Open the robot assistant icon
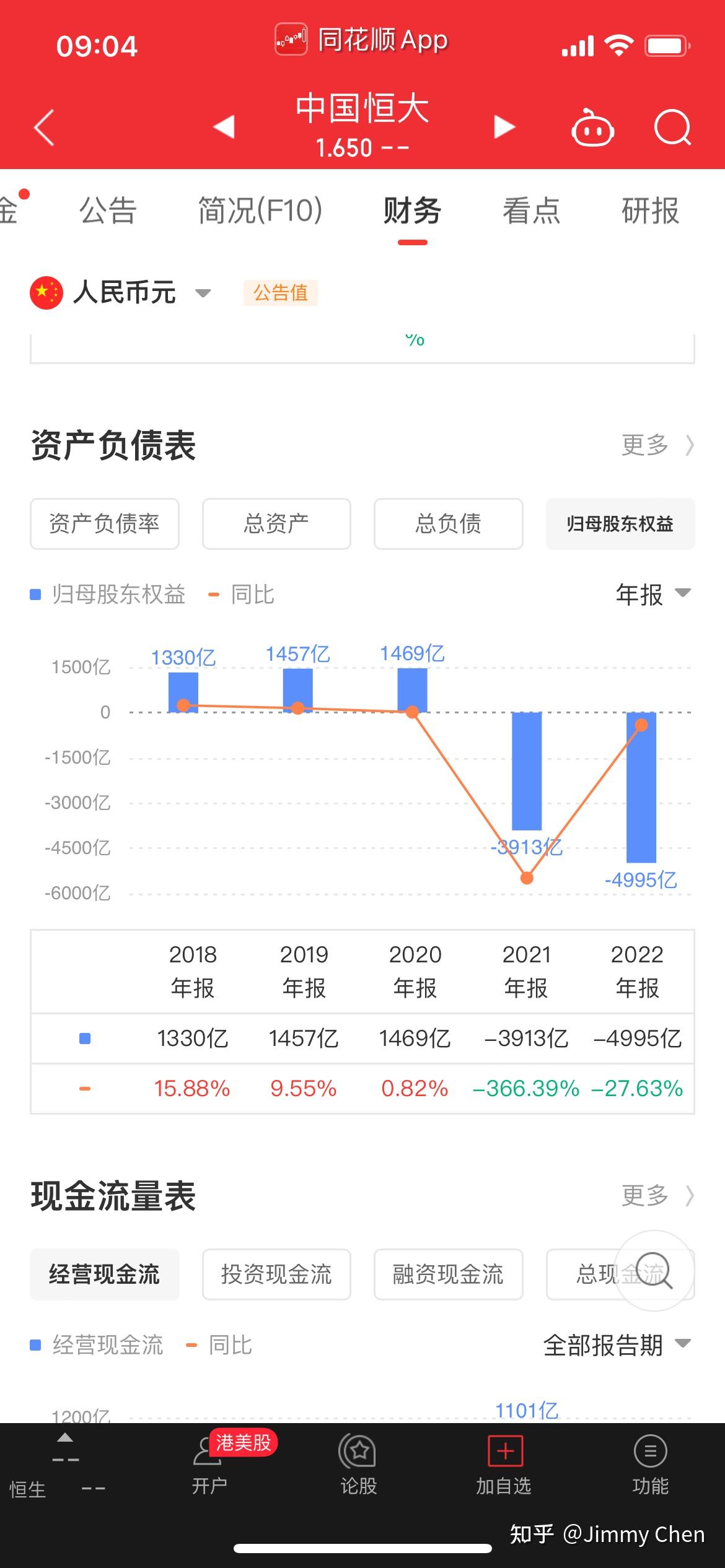Screen dimensions: 725x1568 pyautogui.click(x=592, y=128)
